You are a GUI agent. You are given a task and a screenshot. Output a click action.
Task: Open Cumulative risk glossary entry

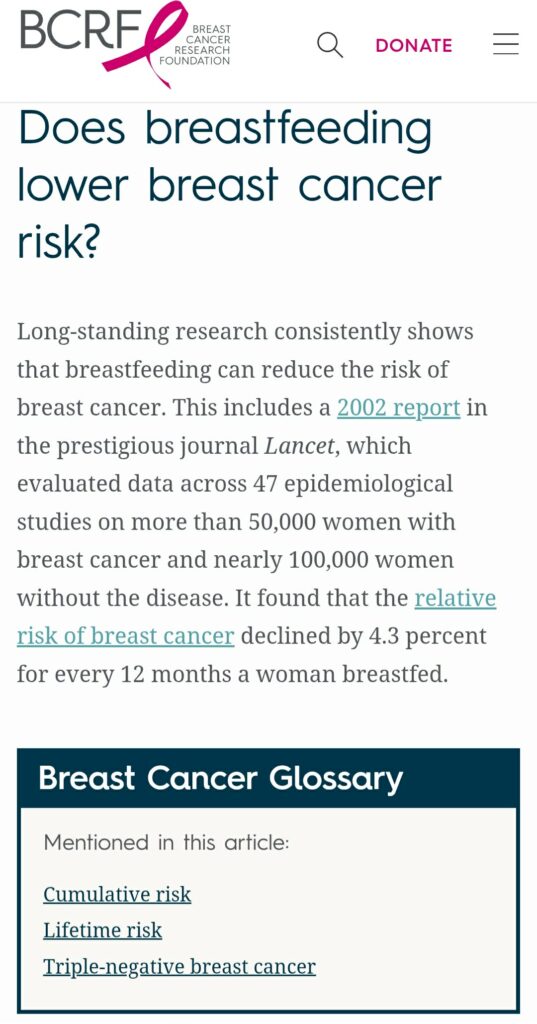point(117,893)
